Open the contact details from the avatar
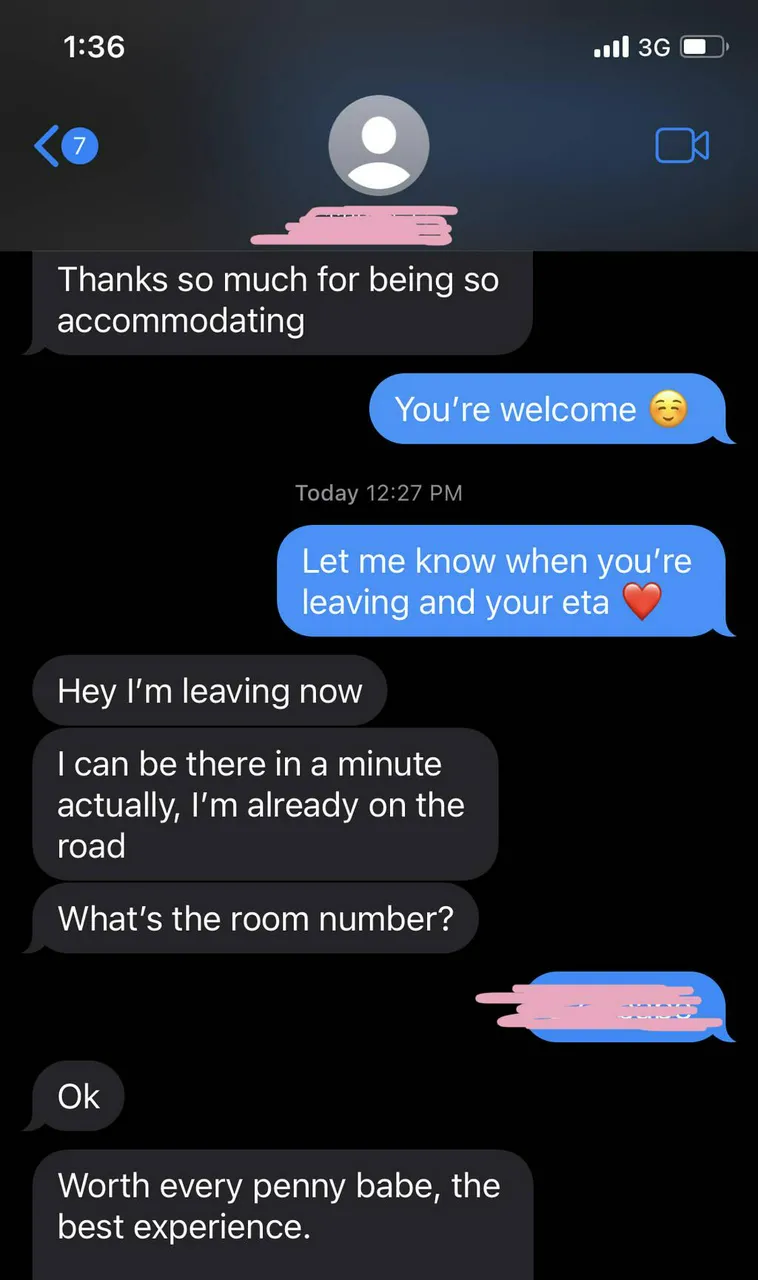758x1280 pixels. [x=379, y=146]
